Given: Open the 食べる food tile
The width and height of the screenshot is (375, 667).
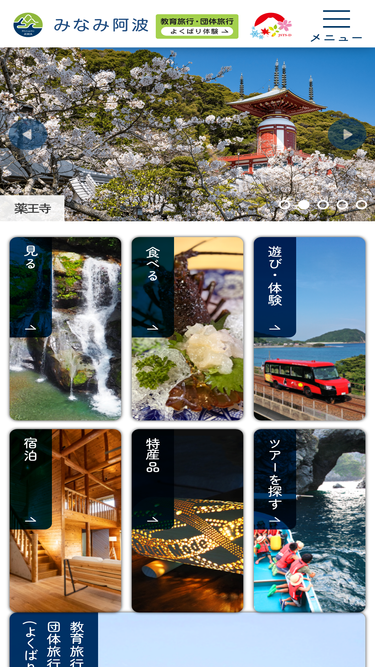Looking at the screenshot, I should coord(188,328).
